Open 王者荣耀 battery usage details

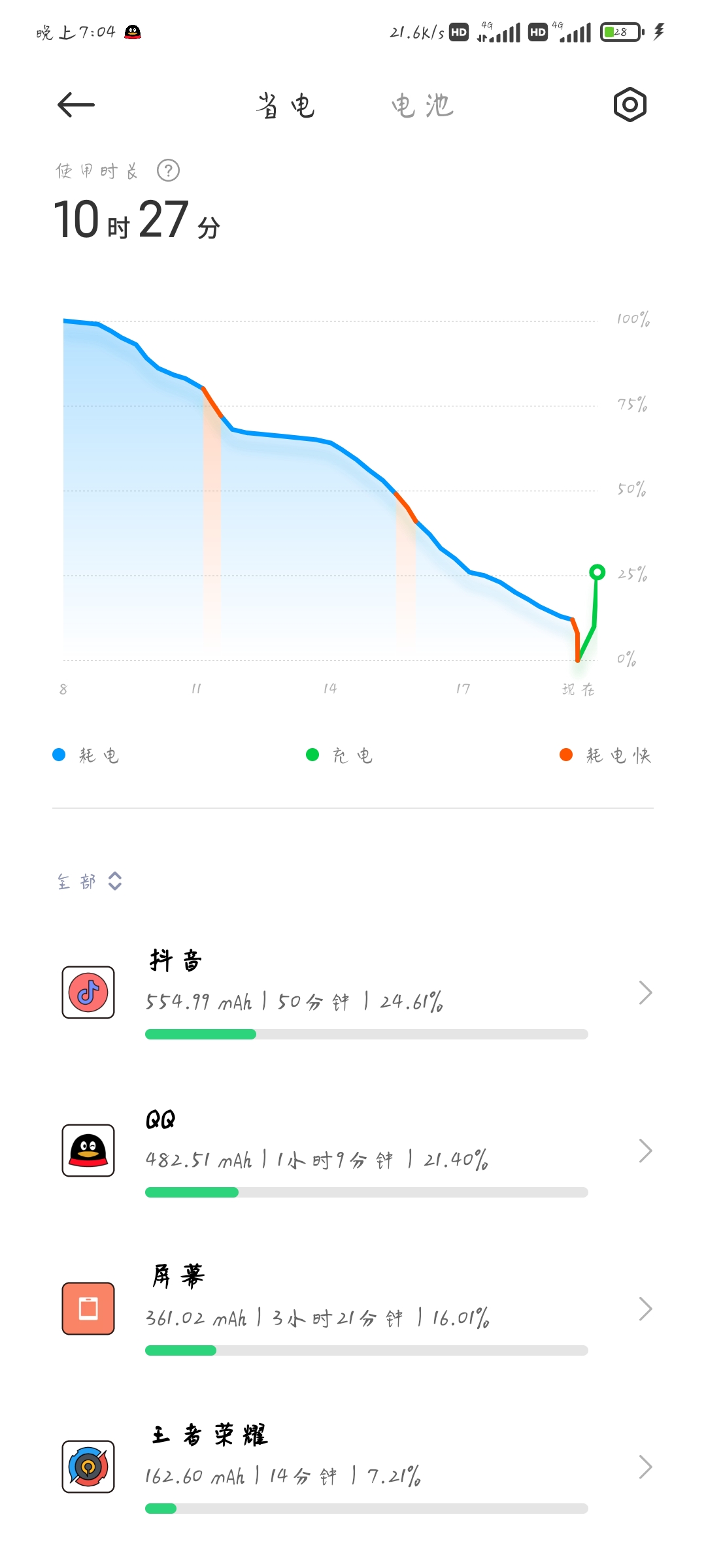pyautogui.click(x=353, y=1467)
